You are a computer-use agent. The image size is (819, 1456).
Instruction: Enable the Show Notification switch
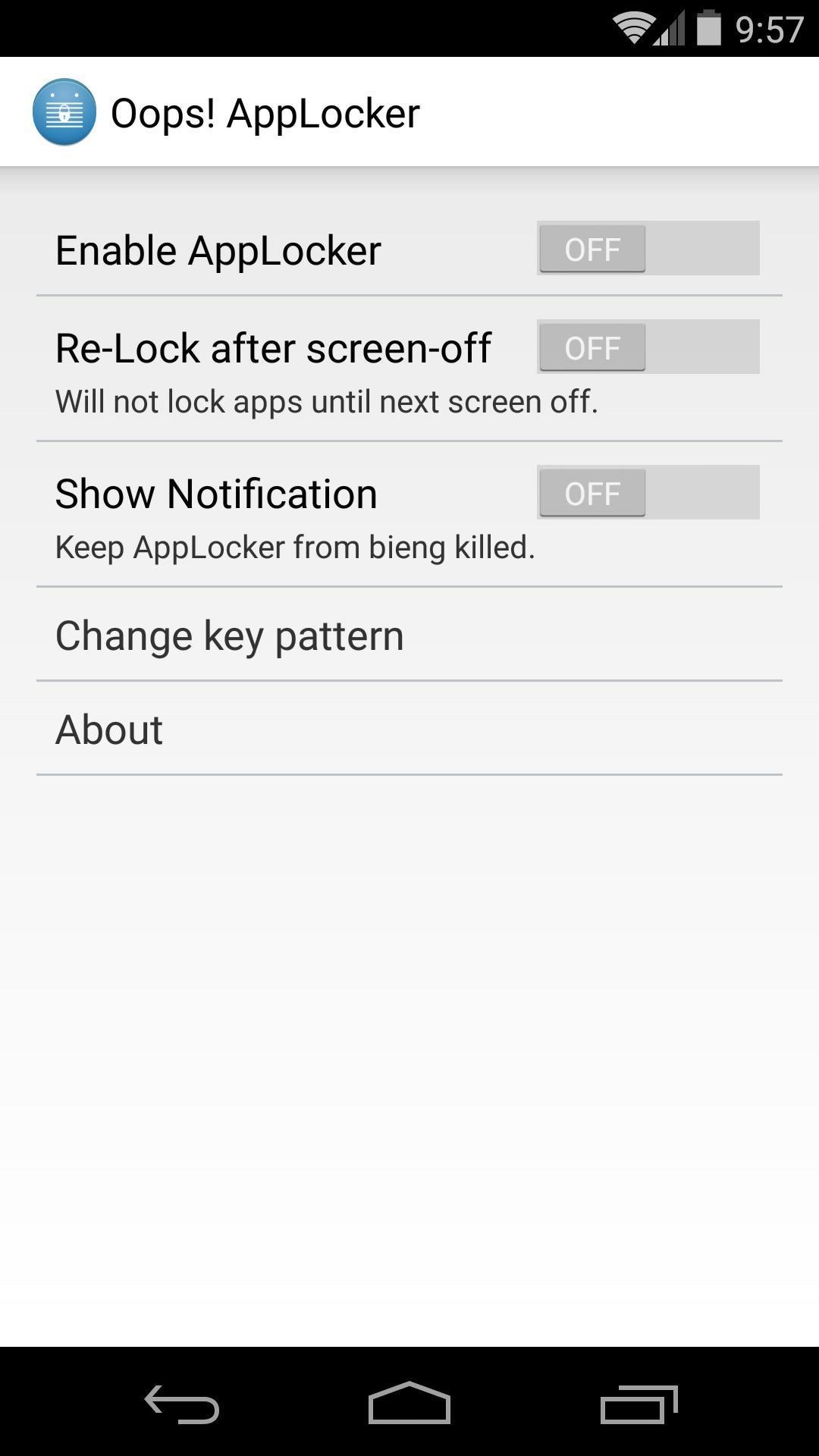click(648, 492)
